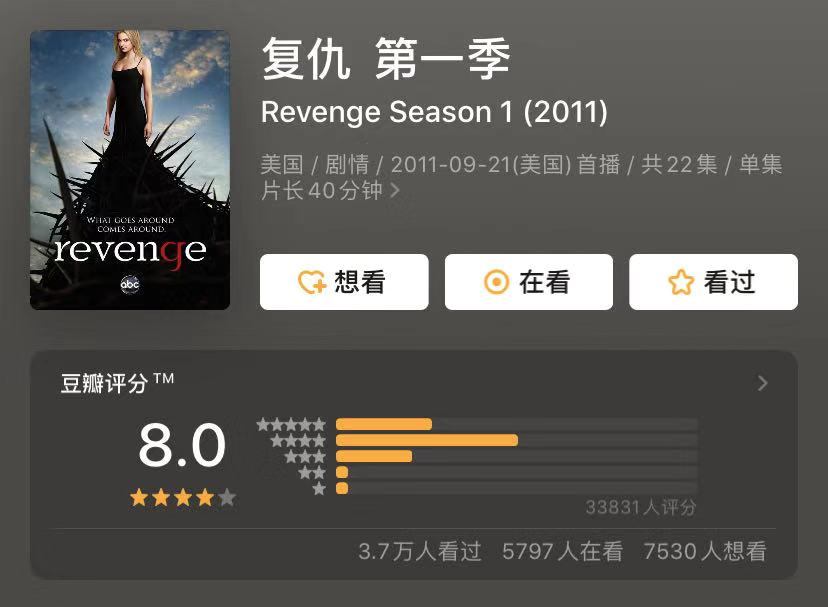Mark the show as 在看

(528, 282)
